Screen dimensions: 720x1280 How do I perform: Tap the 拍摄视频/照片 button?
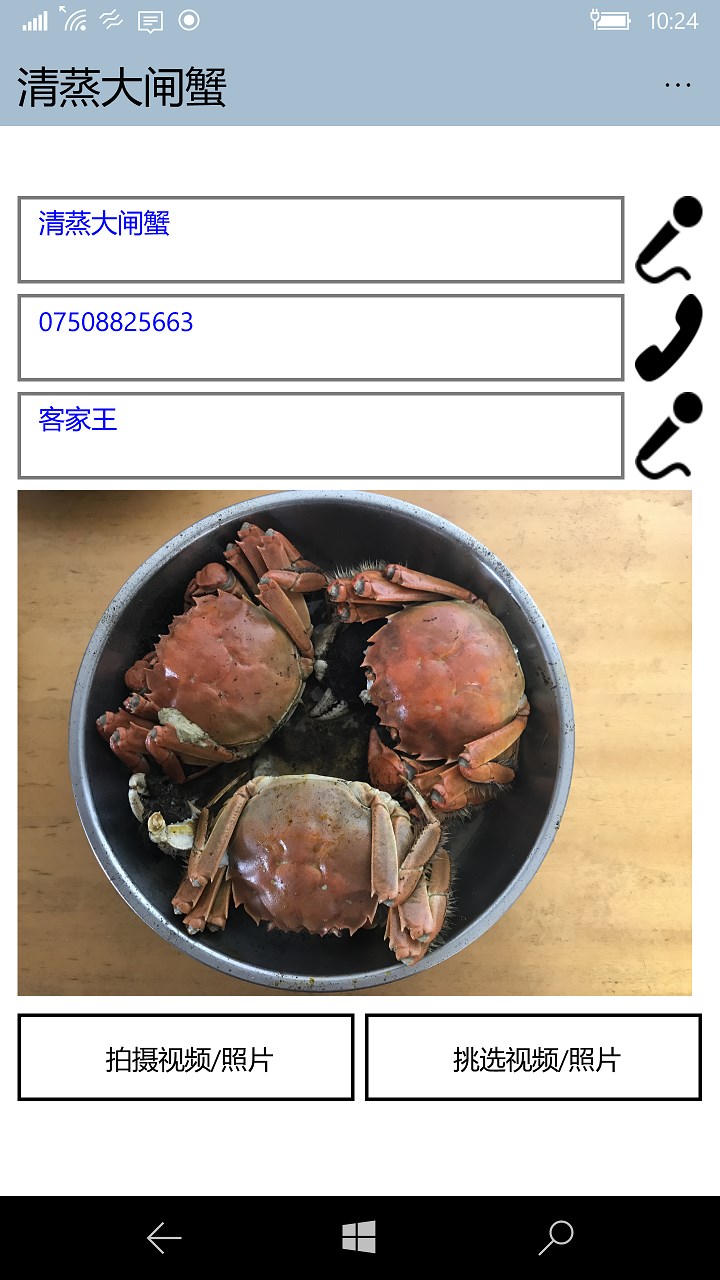pyautogui.click(x=186, y=1058)
